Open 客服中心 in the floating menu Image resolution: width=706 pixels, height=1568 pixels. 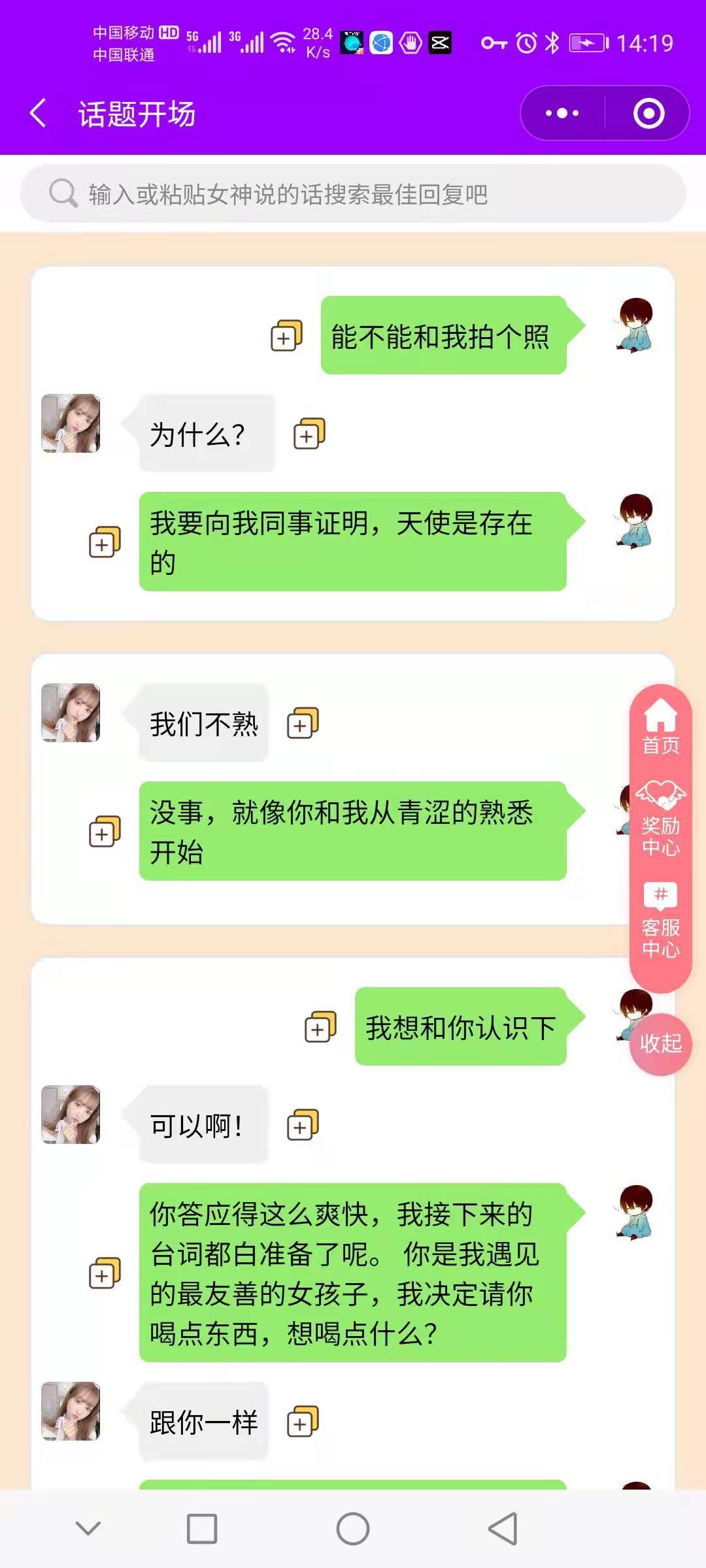tap(660, 921)
